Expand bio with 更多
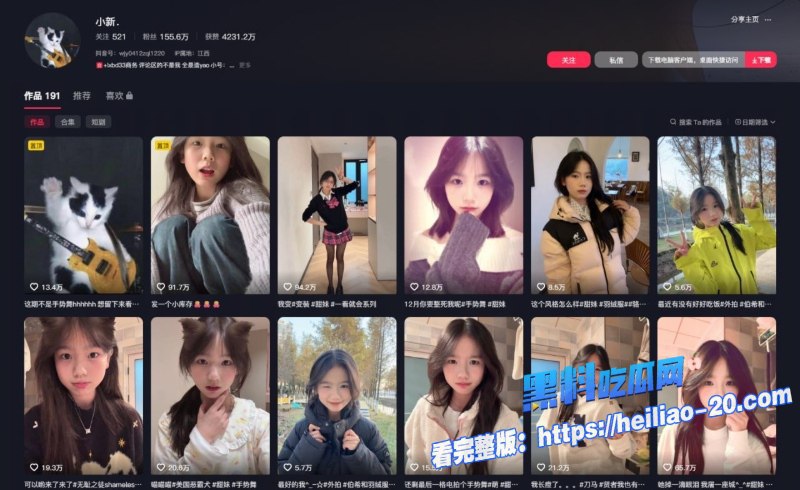This screenshot has width=800, height=490. coord(245,65)
